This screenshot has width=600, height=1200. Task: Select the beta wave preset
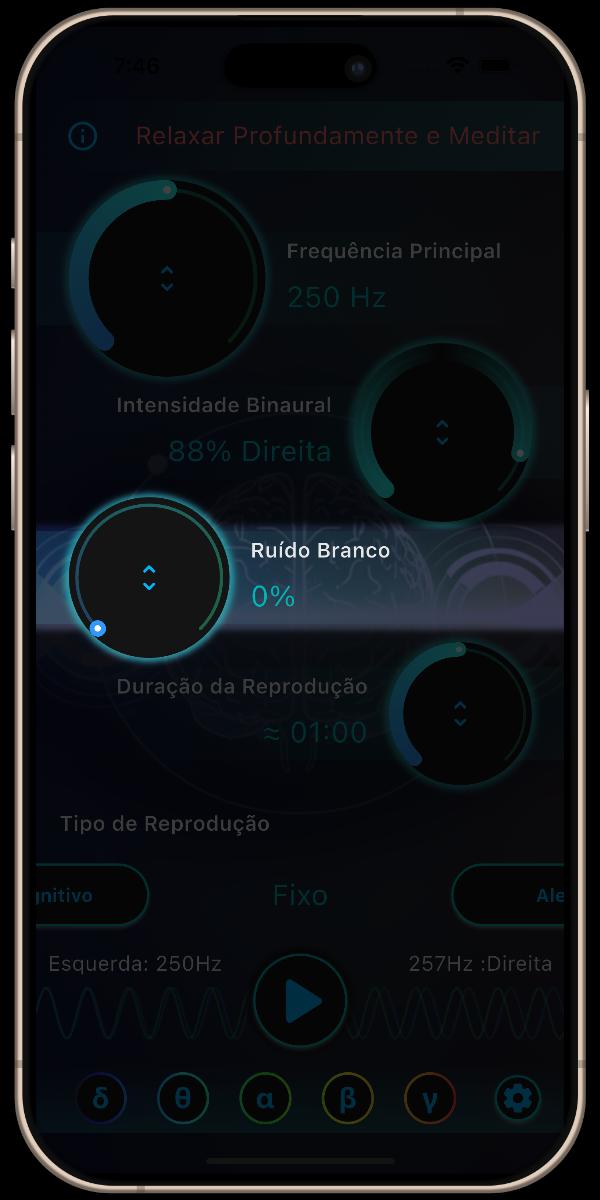coord(347,1099)
